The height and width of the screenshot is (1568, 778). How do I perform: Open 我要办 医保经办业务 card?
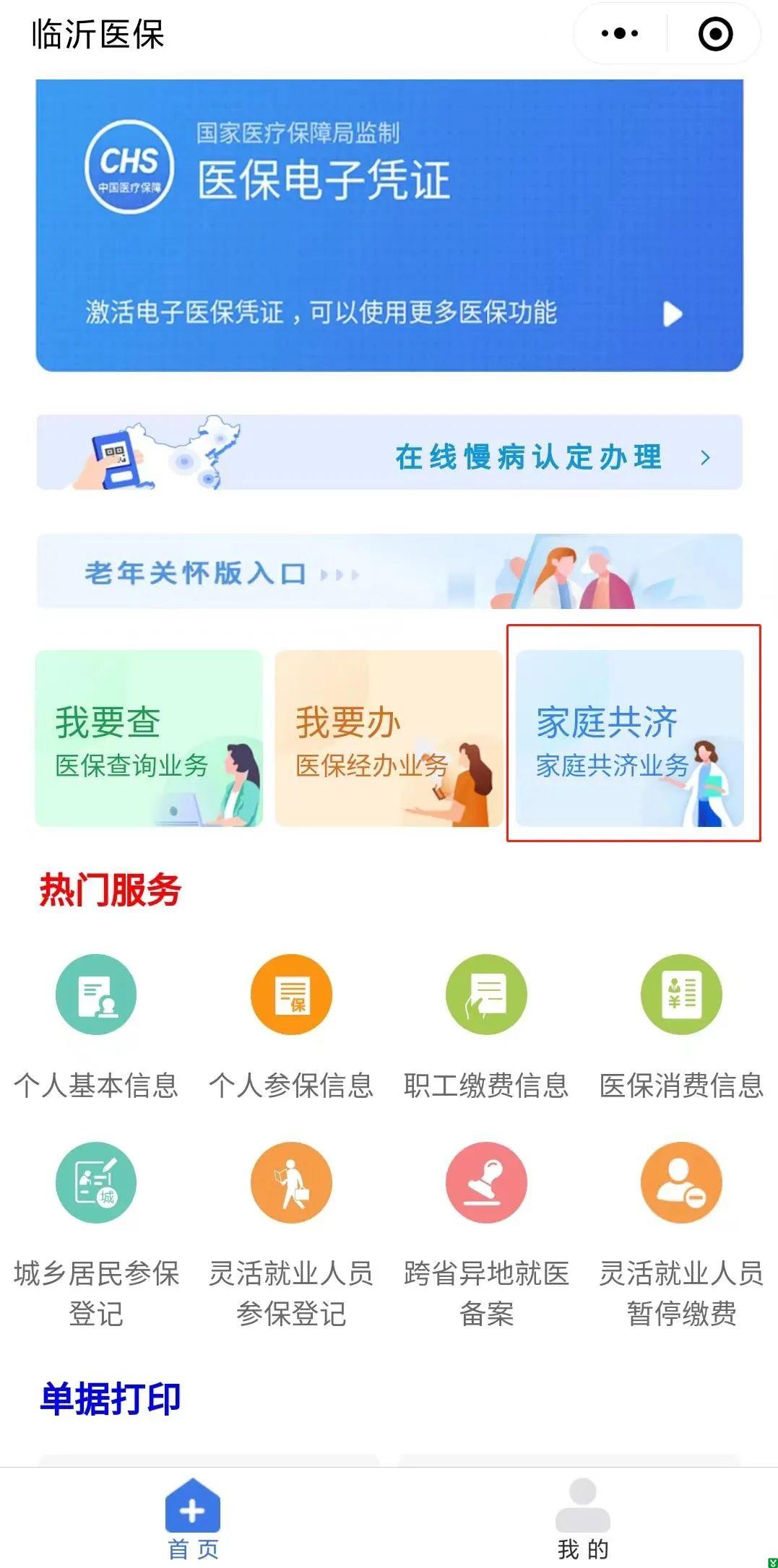(x=389, y=738)
